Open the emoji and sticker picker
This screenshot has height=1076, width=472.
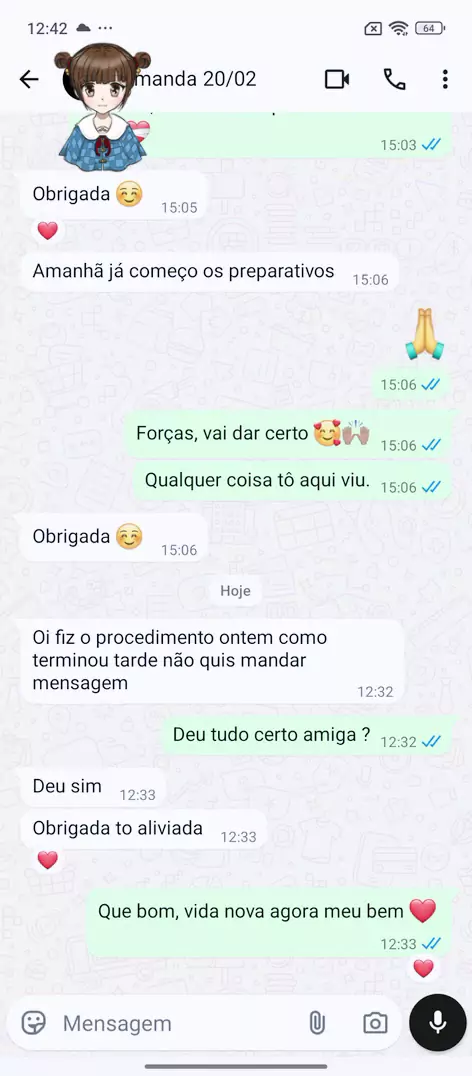coord(34,1023)
